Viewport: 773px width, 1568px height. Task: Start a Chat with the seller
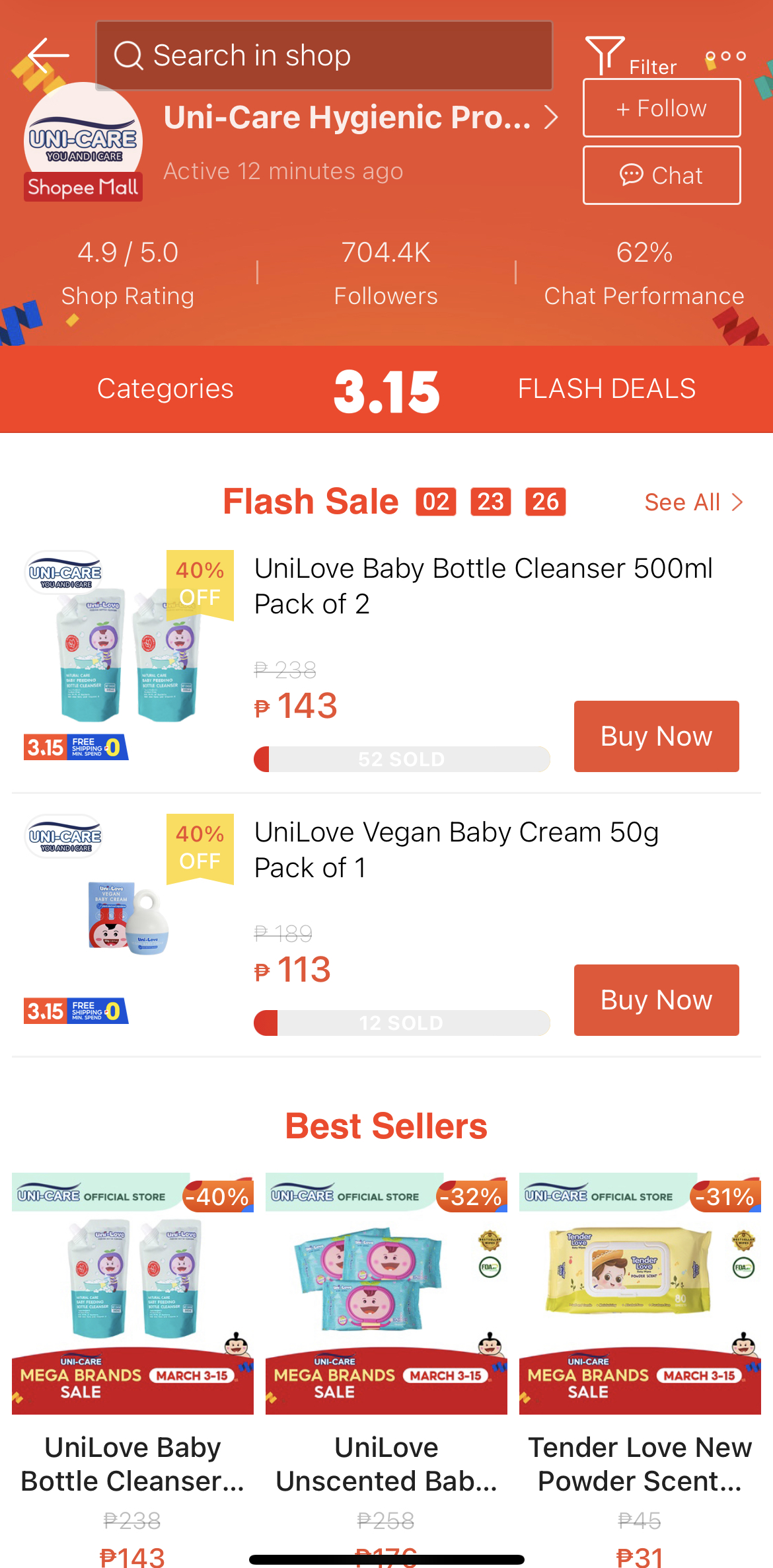(x=661, y=175)
